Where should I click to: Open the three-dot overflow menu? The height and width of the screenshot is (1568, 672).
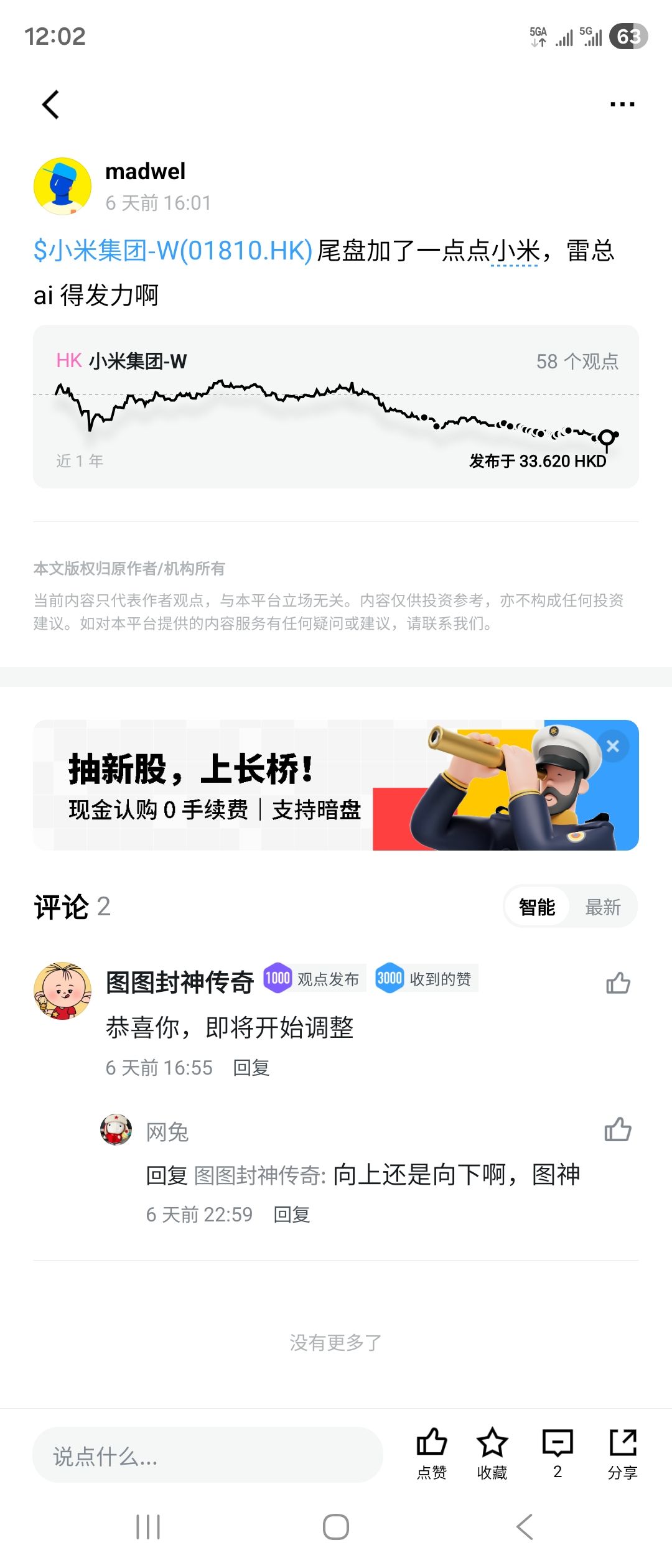[x=622, y=105]
